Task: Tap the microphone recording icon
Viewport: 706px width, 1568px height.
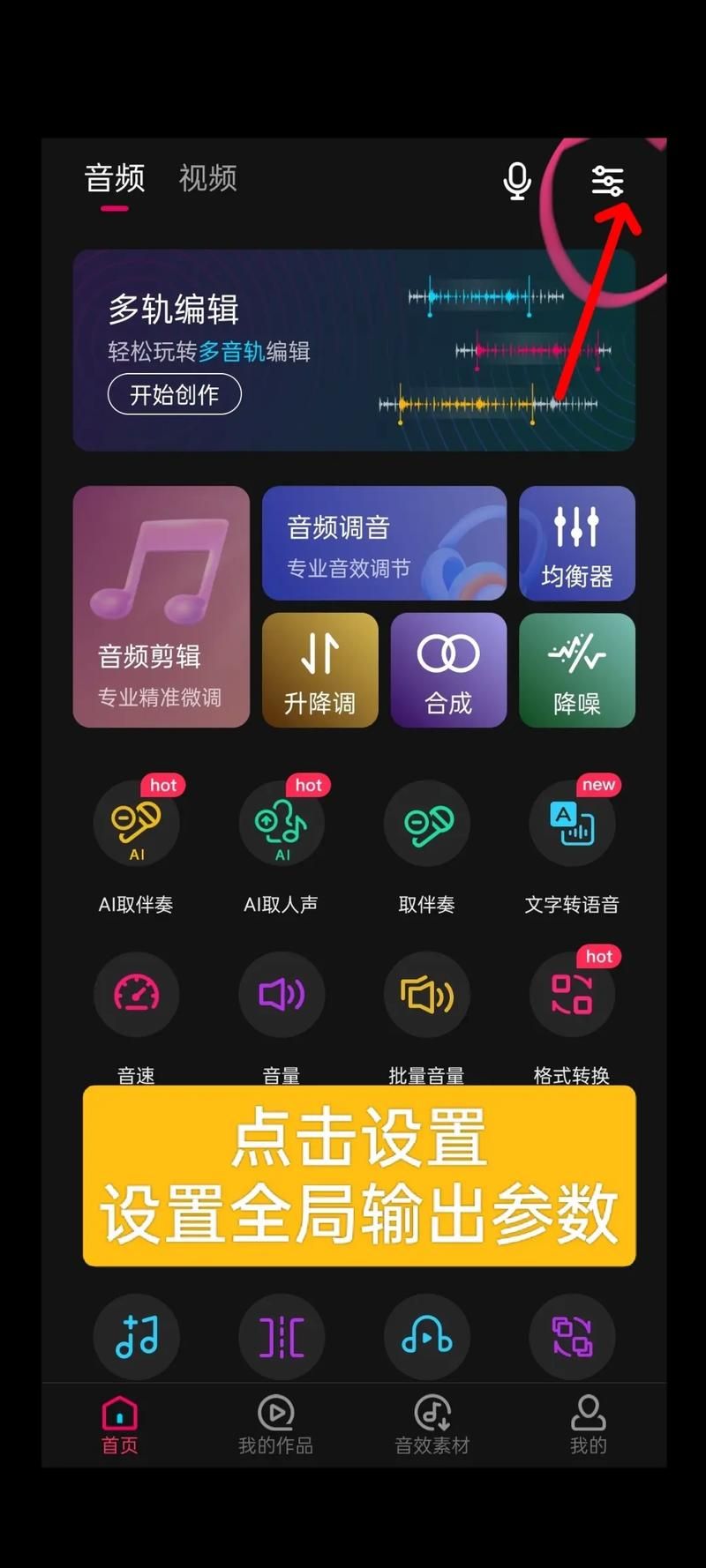Action: coord(517,181)
